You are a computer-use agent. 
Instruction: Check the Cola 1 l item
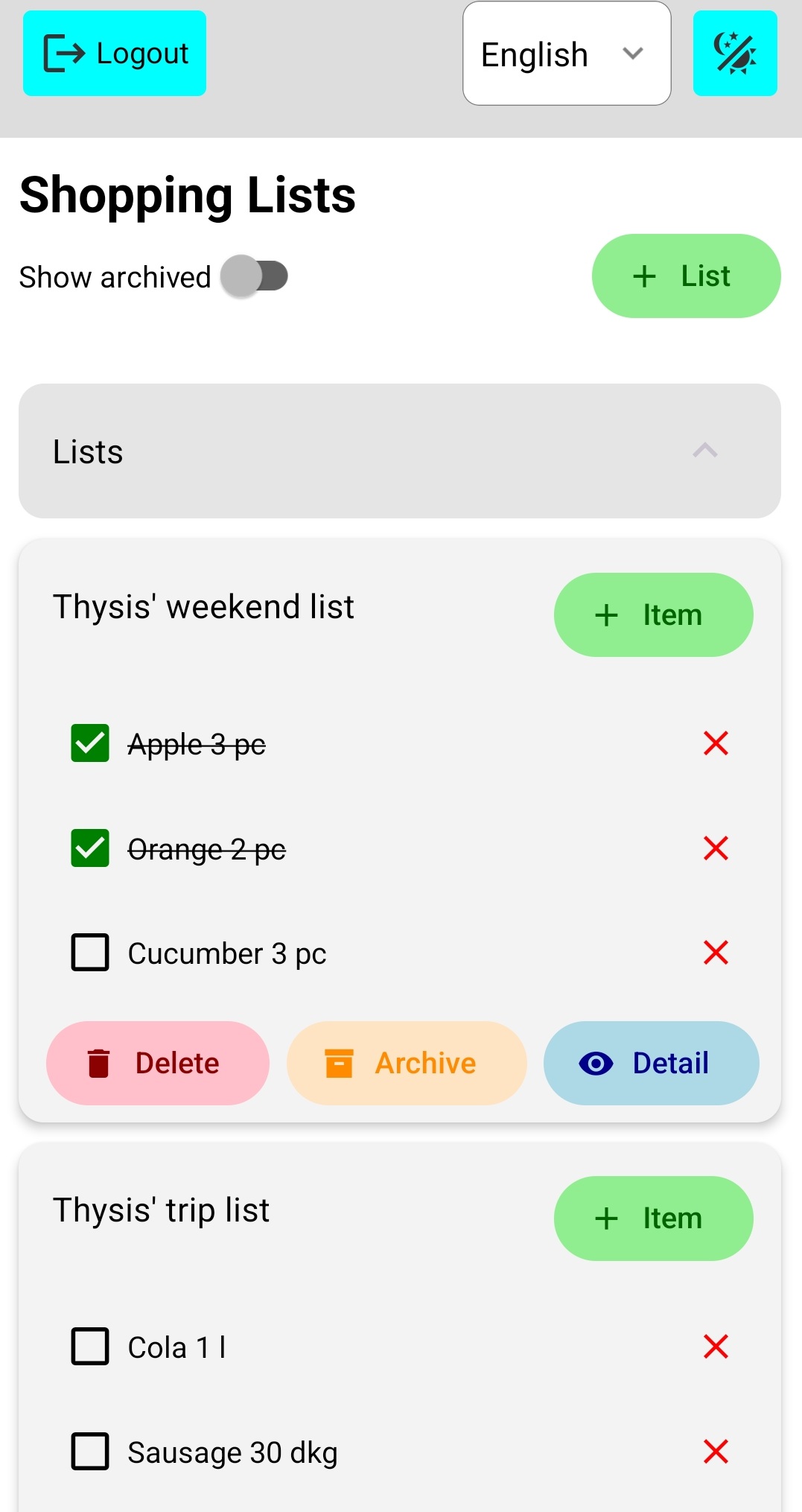(89, 1346)
